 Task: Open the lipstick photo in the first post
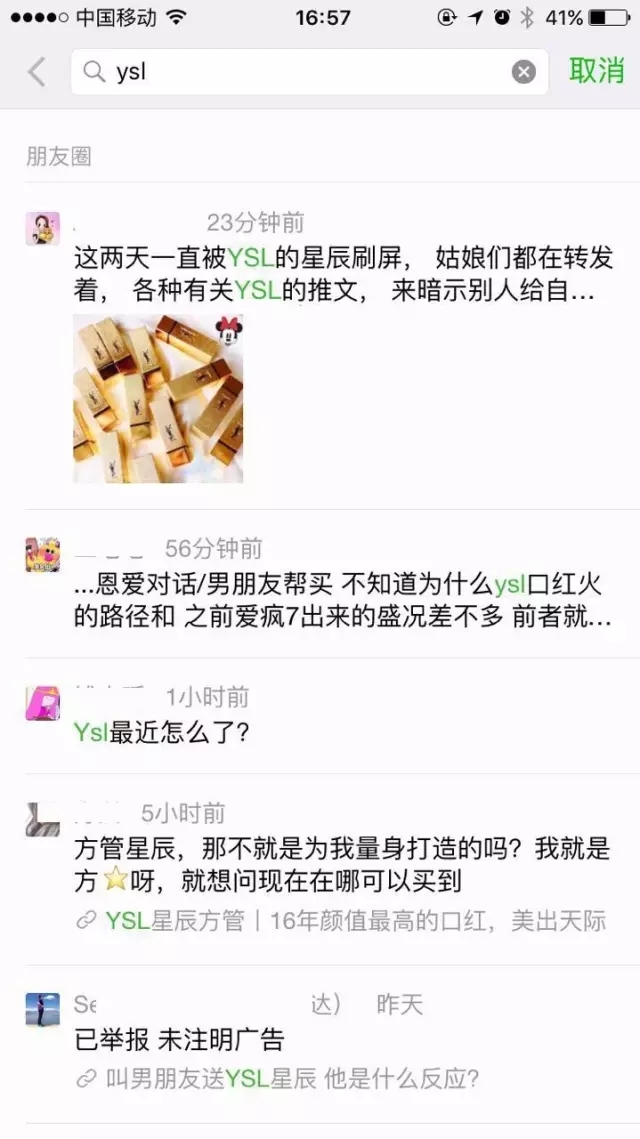click(x=158, y=399)
